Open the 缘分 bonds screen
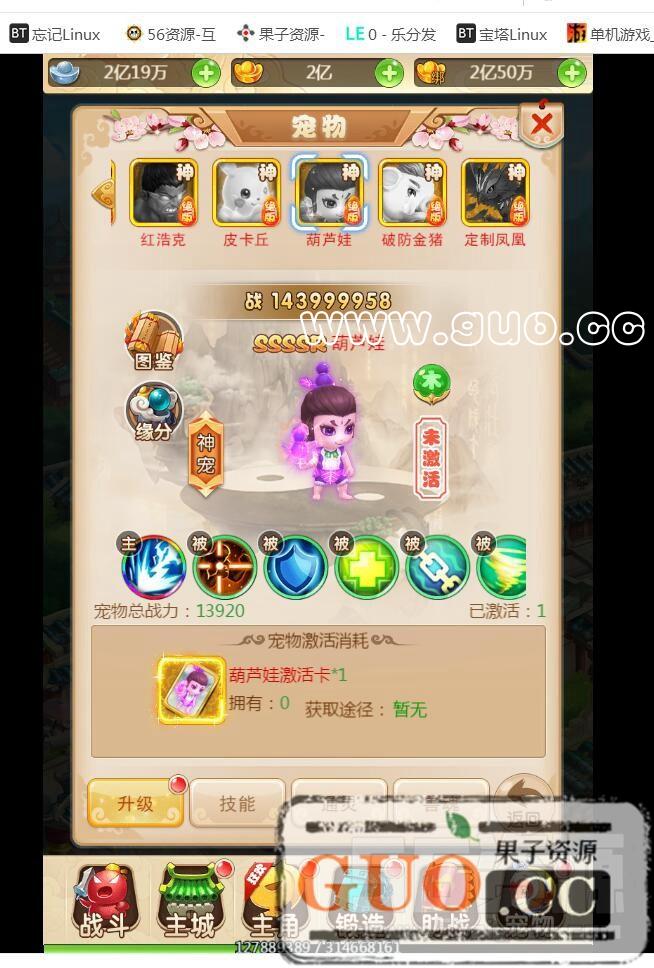 click(154, 413)
